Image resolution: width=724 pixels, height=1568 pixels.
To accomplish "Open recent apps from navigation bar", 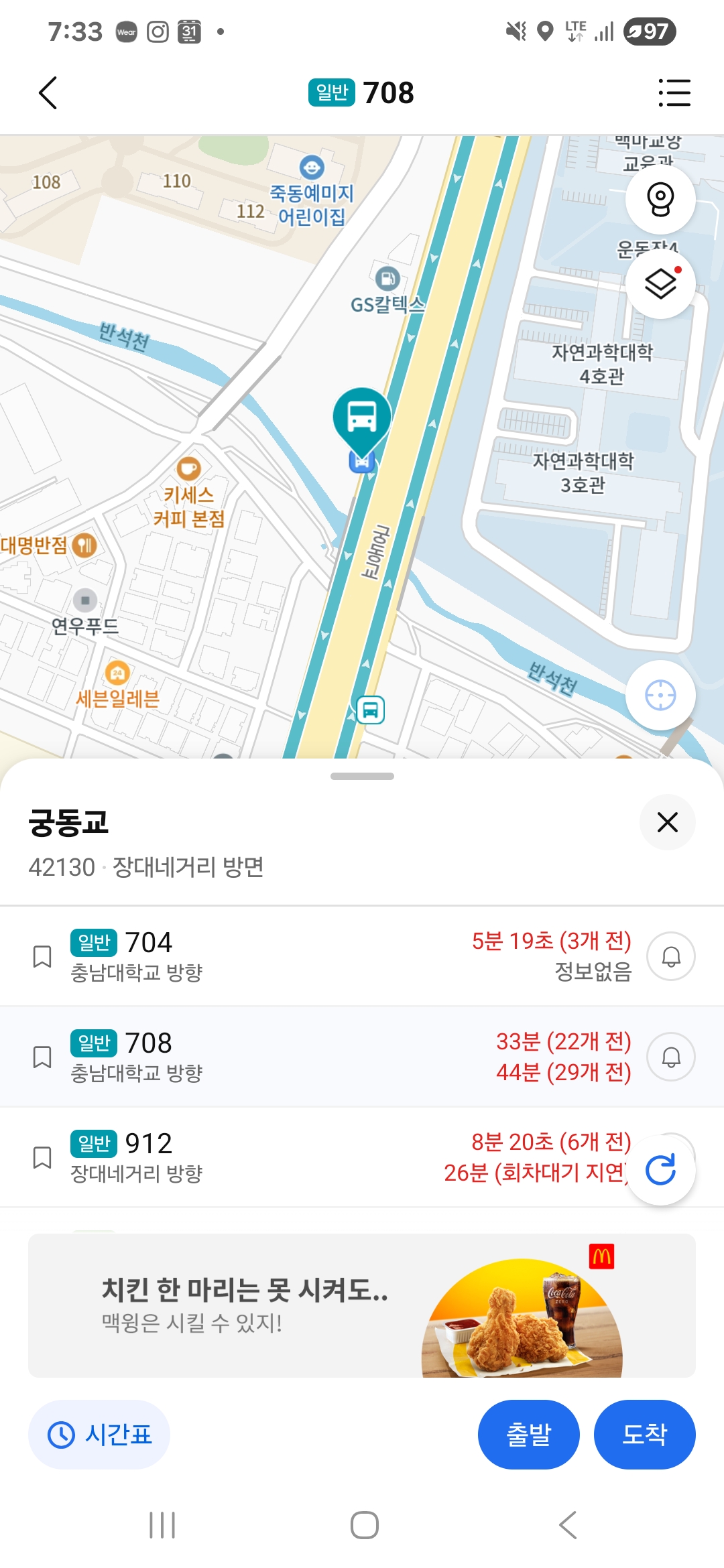I will click(162, 1525).
